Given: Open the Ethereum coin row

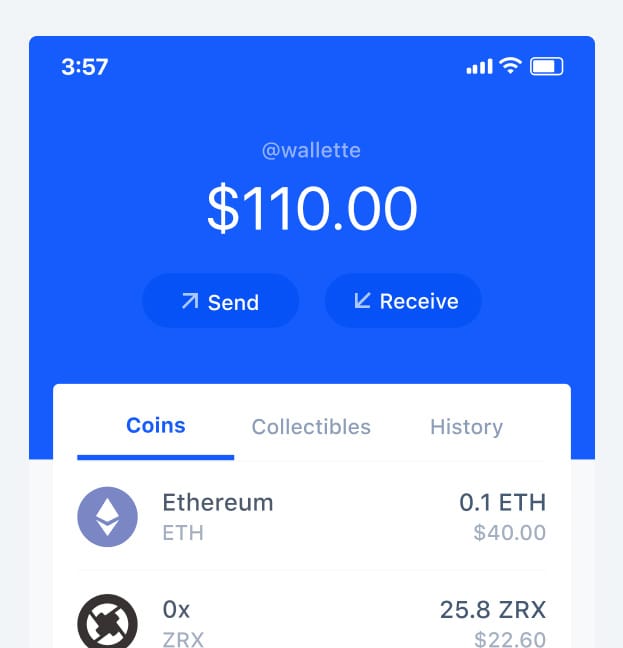Looking at the screenshot, I should (x=311, y=516).
